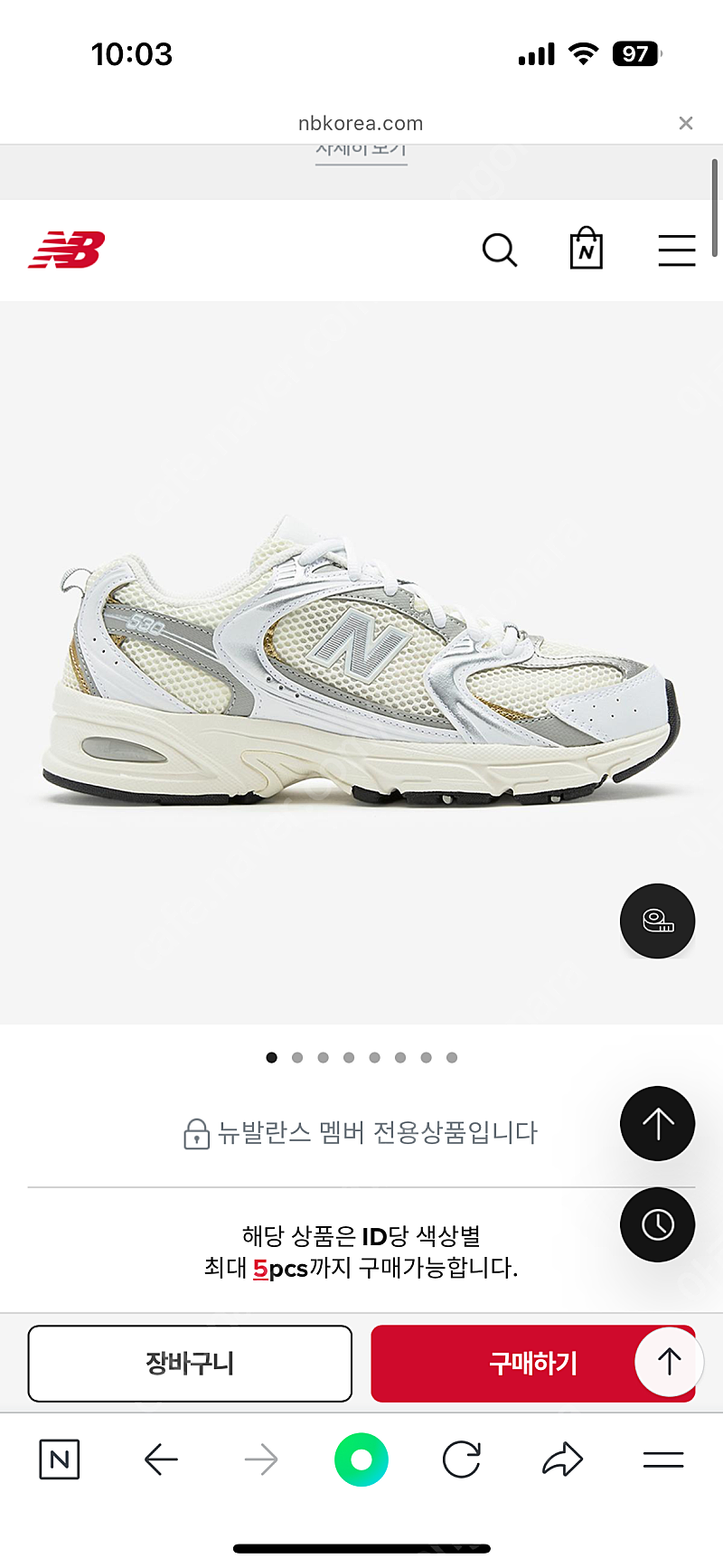Add to cart with 장바구니 button
This screenshot has width=723, height=1568.
pyautogui.click(x=190, y=1364)
